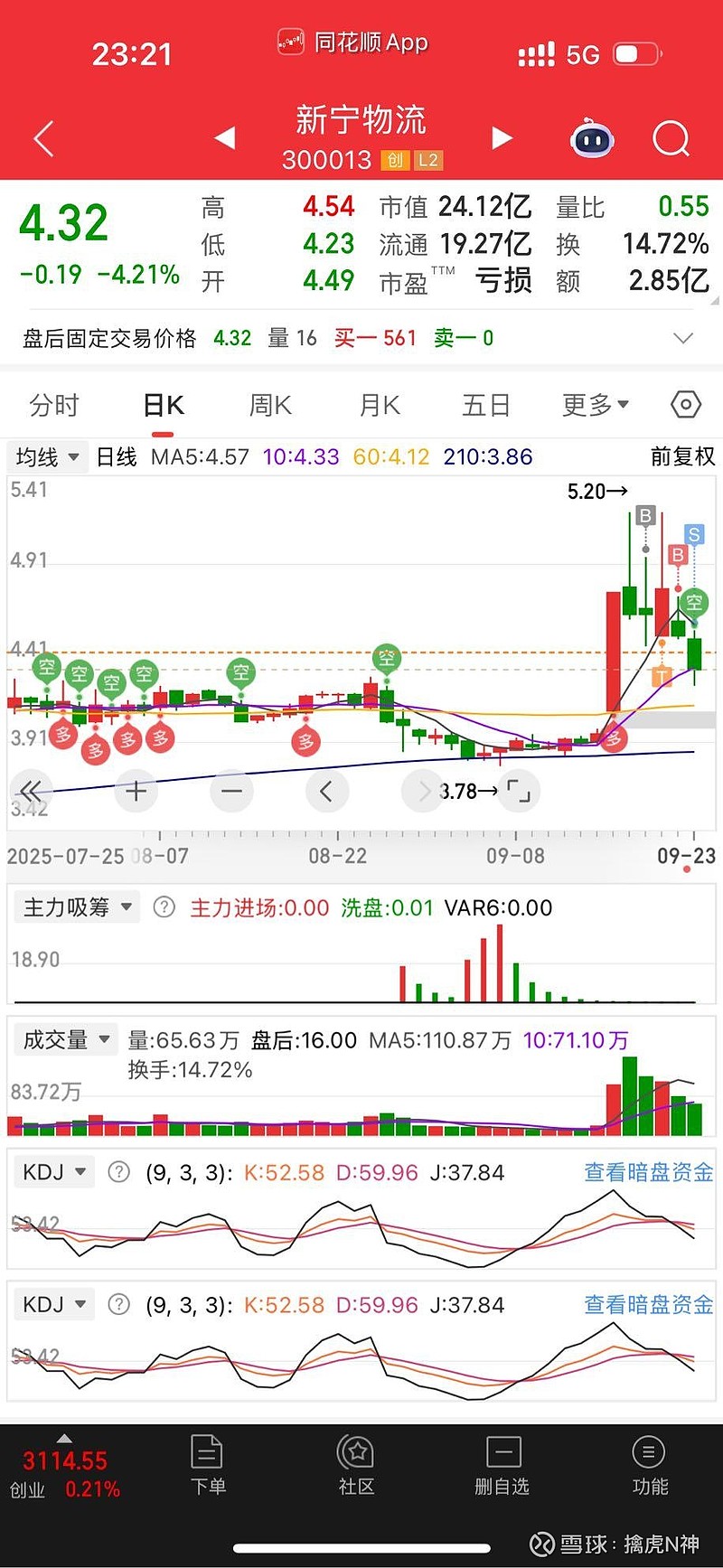This screenshot has height=1568, width=723.
Task: Select the 月K chart tab
Action: tap(380, 406)
